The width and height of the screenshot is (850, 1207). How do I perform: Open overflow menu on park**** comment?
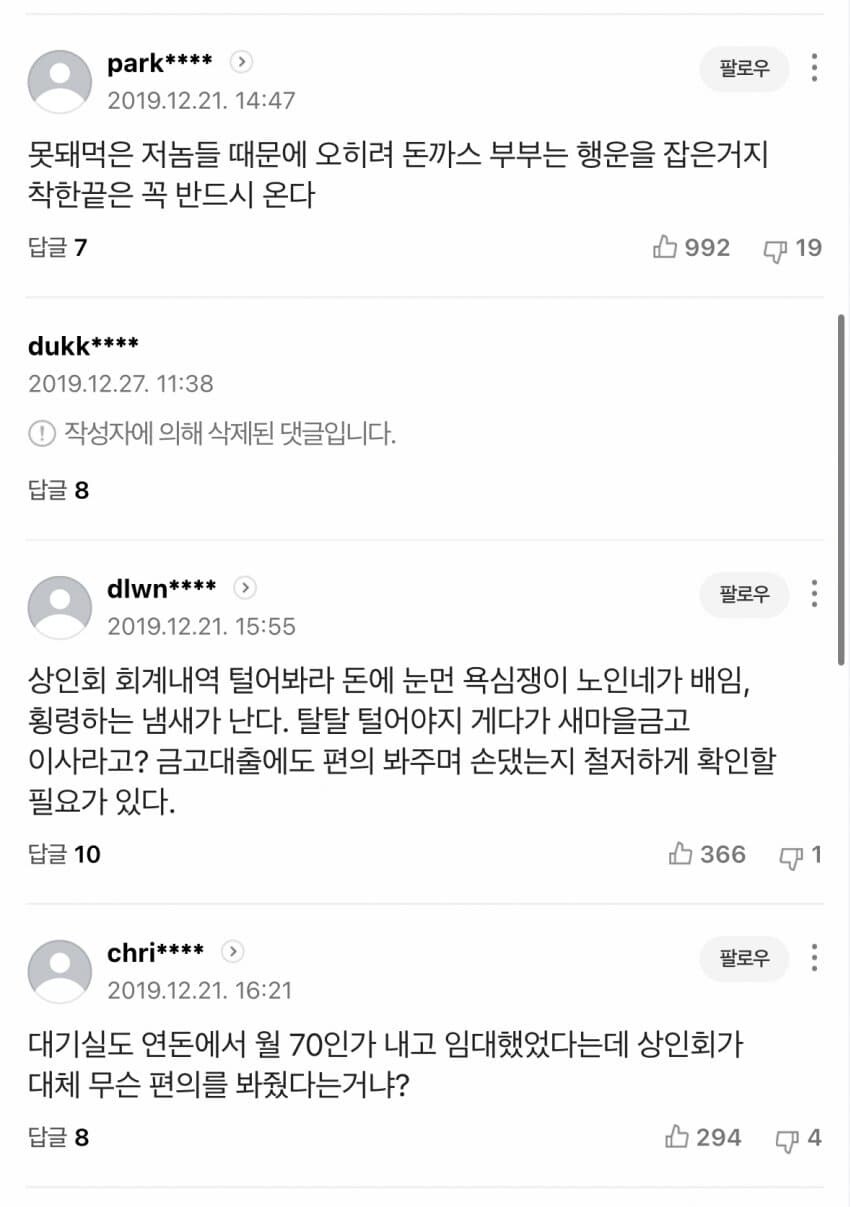click(815, 68)
